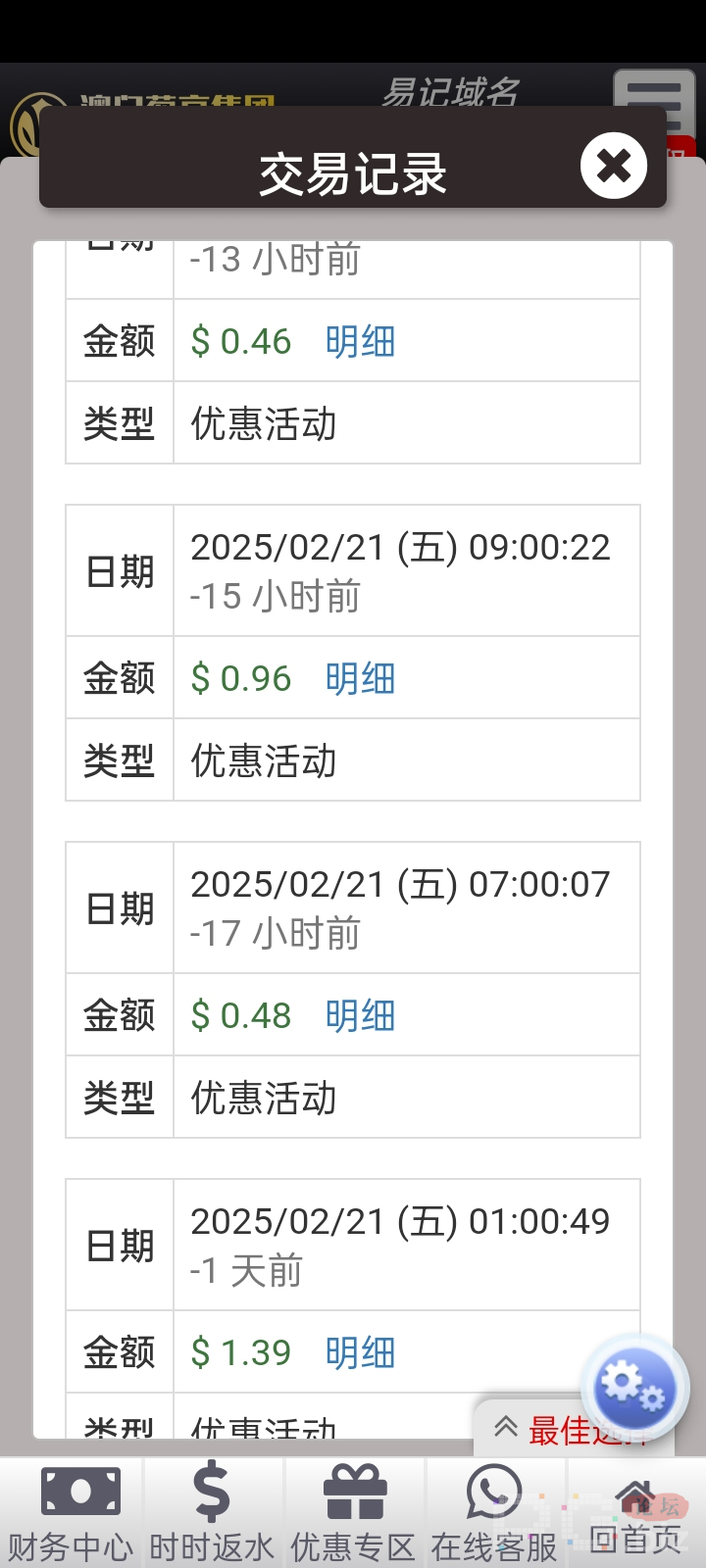Viewport: 706px width, 1568px height.
Task: Contact 在线客服 support
Action: coord(494,1513)
